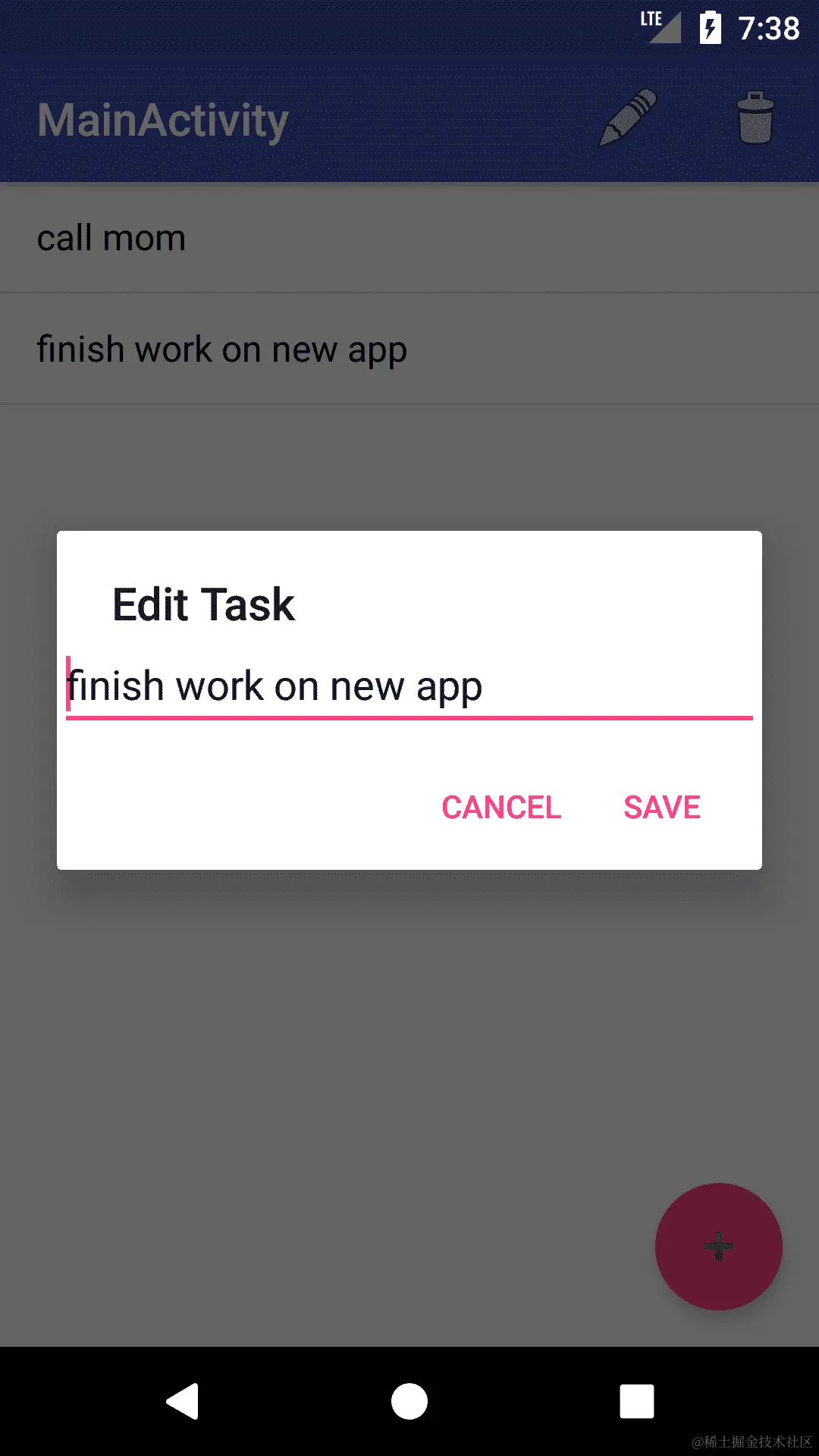Select the call mom task

(409, 238)
